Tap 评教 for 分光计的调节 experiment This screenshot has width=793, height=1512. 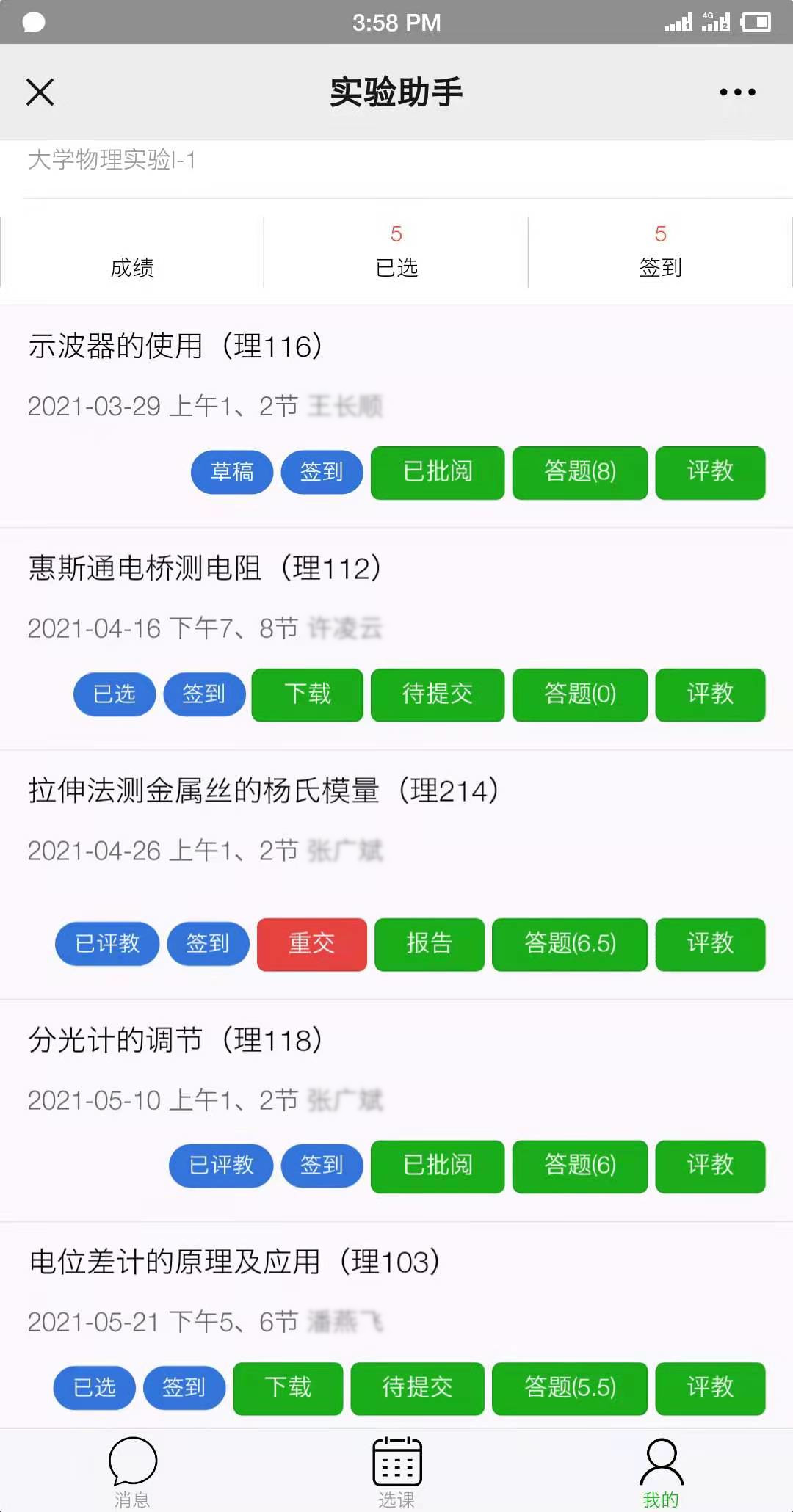pos(710,1166)
